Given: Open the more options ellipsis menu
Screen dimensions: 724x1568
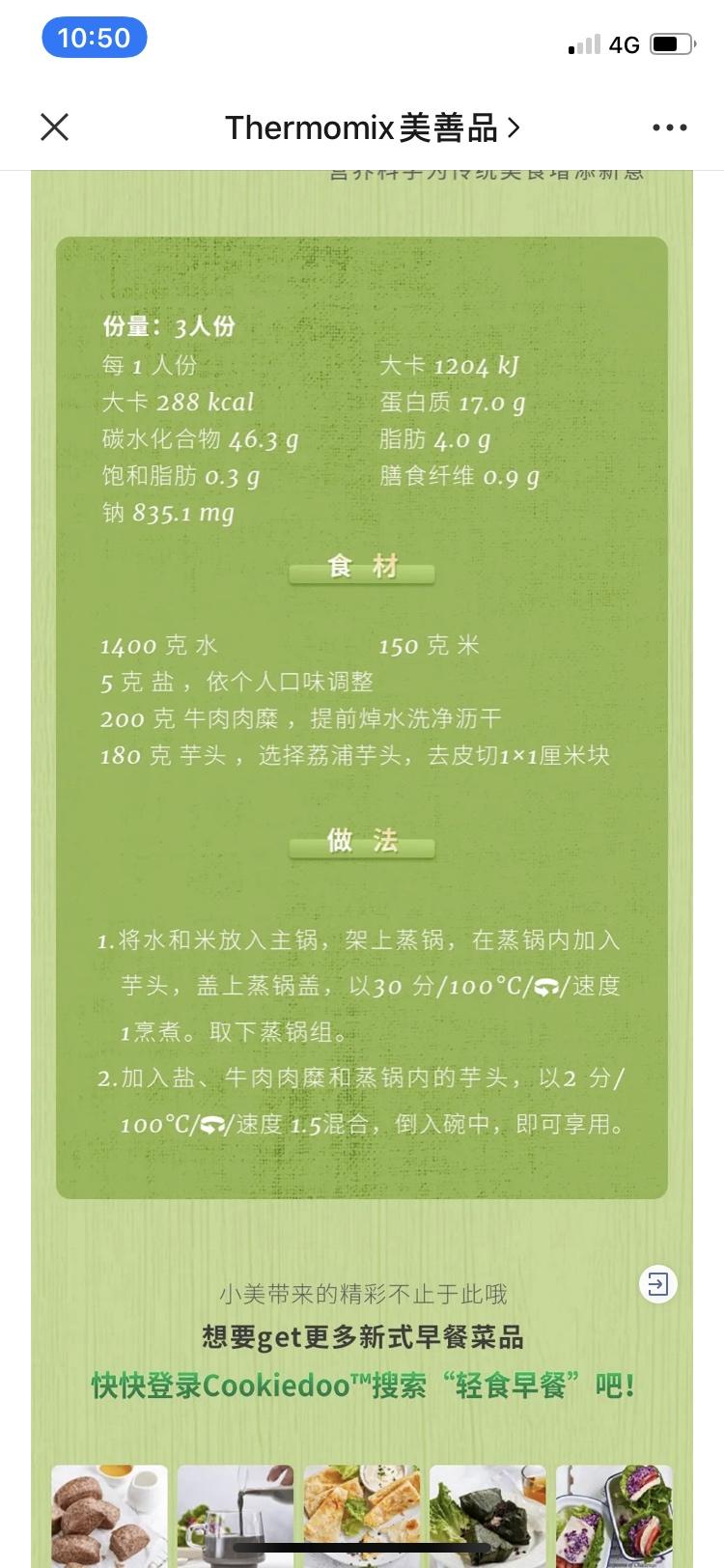Looking at the screenshot, I should tap(668, 126).
